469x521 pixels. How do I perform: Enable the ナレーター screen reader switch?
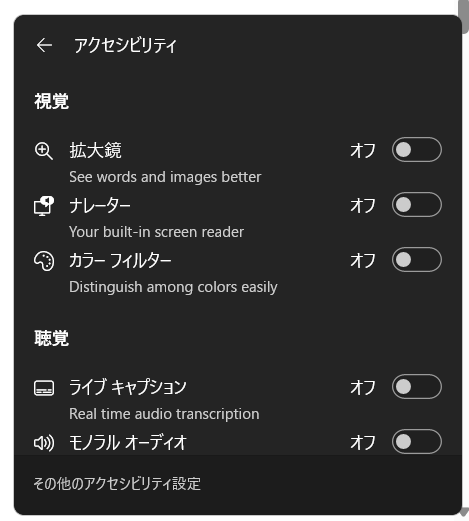[x=417, y=205]
